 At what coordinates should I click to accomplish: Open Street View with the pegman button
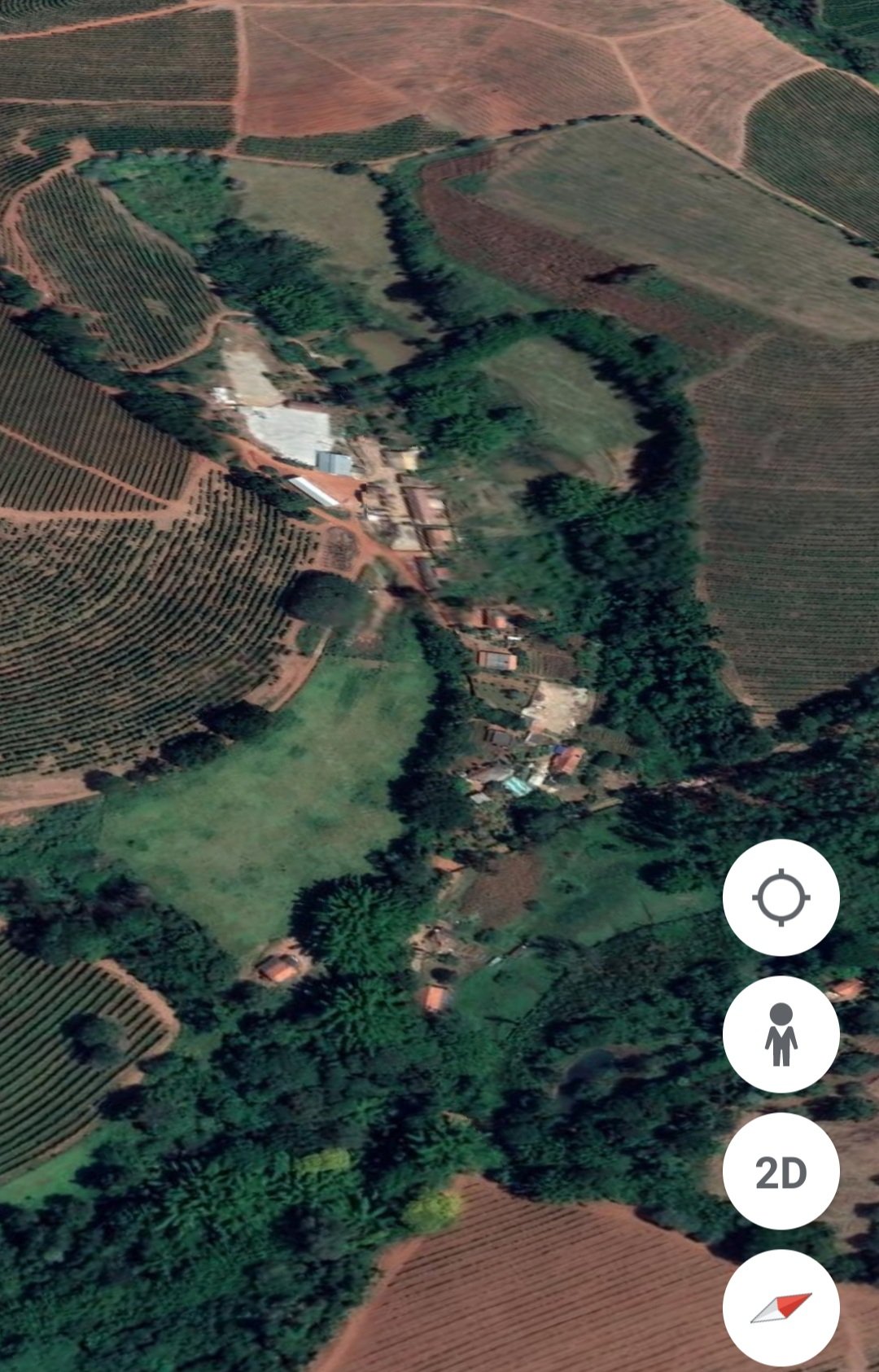coord(781,1034)
